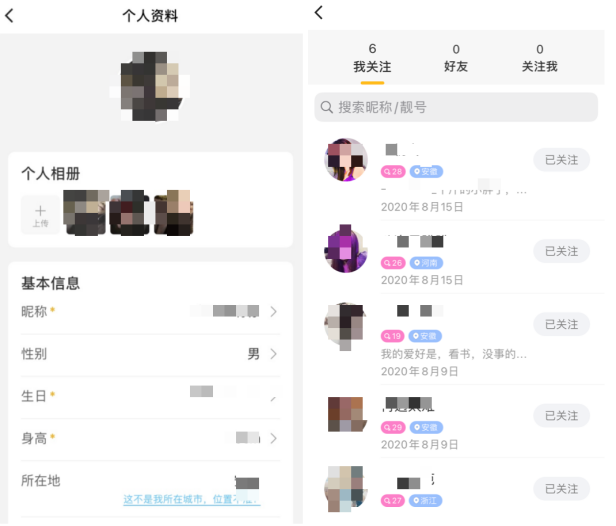Tap 已关注 for the 19 安徽 user
The width and height of the screenshot is (616, 526).
click(561, 324)
